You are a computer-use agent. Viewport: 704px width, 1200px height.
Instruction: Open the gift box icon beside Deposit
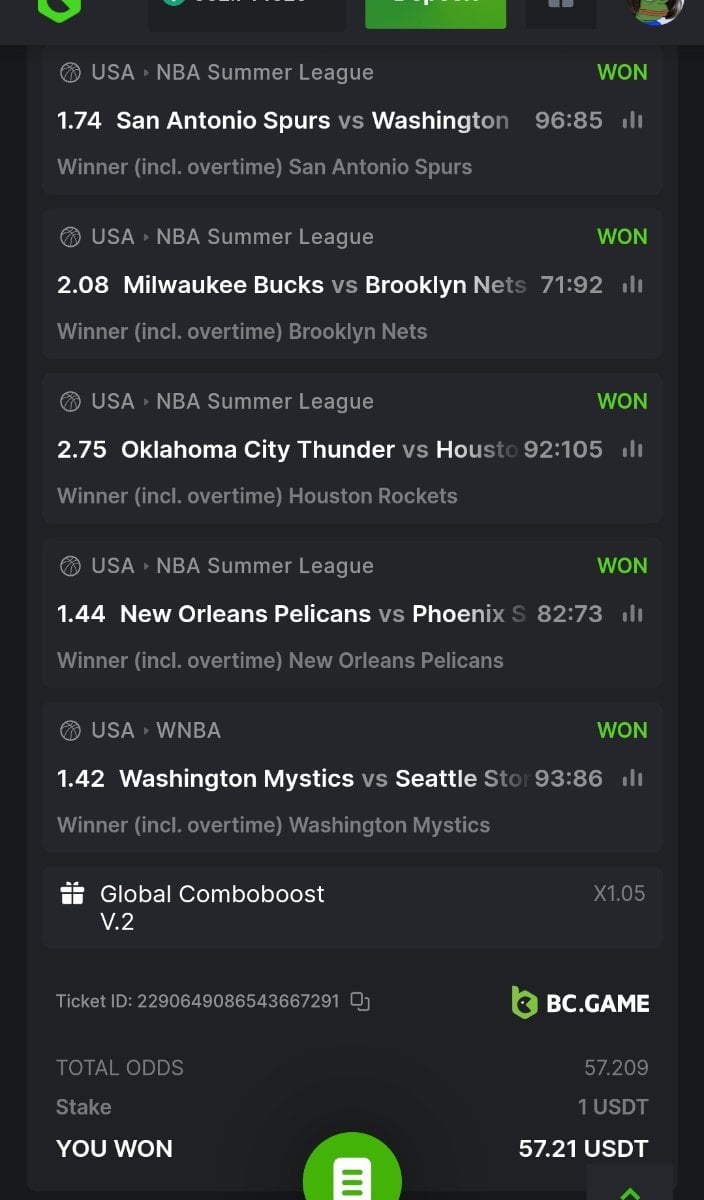pyautogui.click(x=561, y=8)
